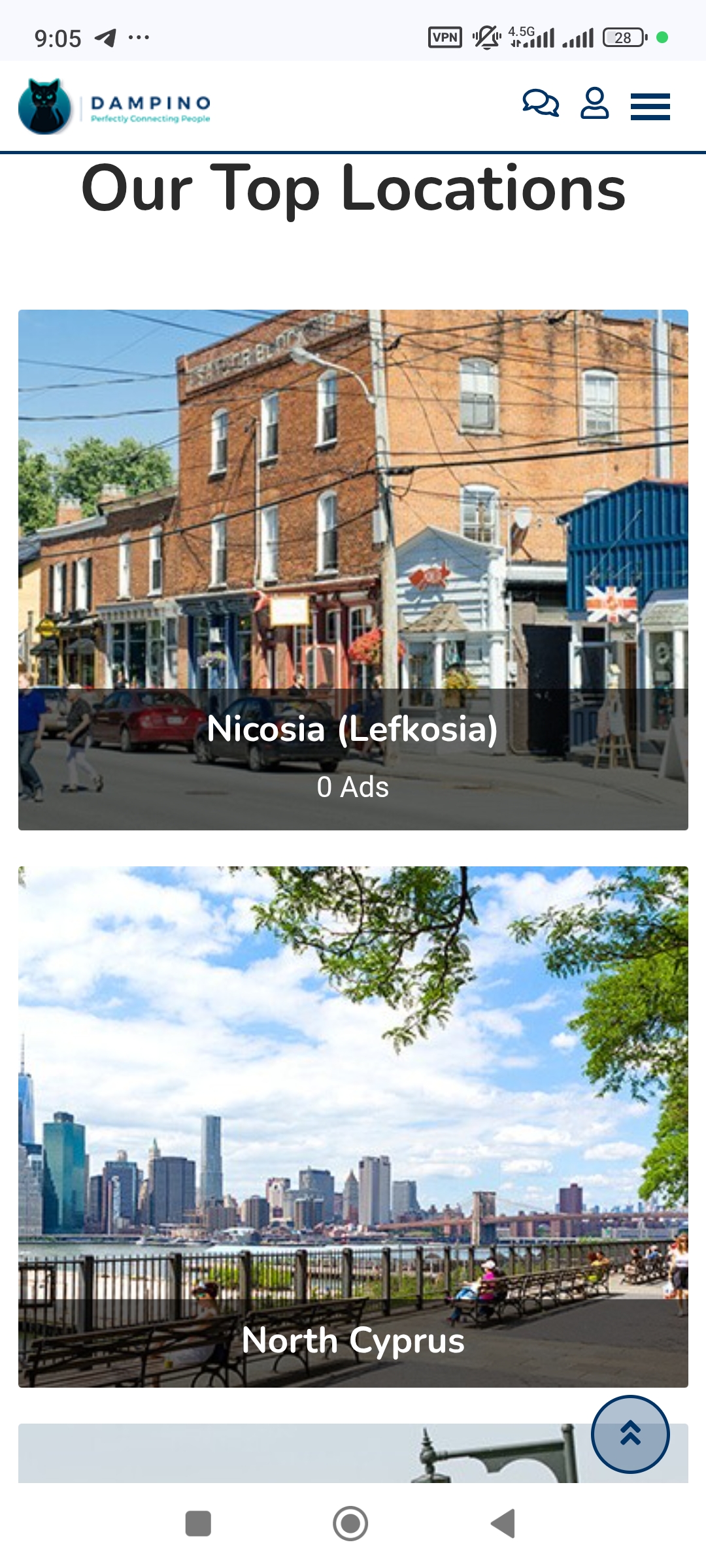Open the Nicosia (Lefkosia) location card
706x1568 pixels.
click(353, 570)
